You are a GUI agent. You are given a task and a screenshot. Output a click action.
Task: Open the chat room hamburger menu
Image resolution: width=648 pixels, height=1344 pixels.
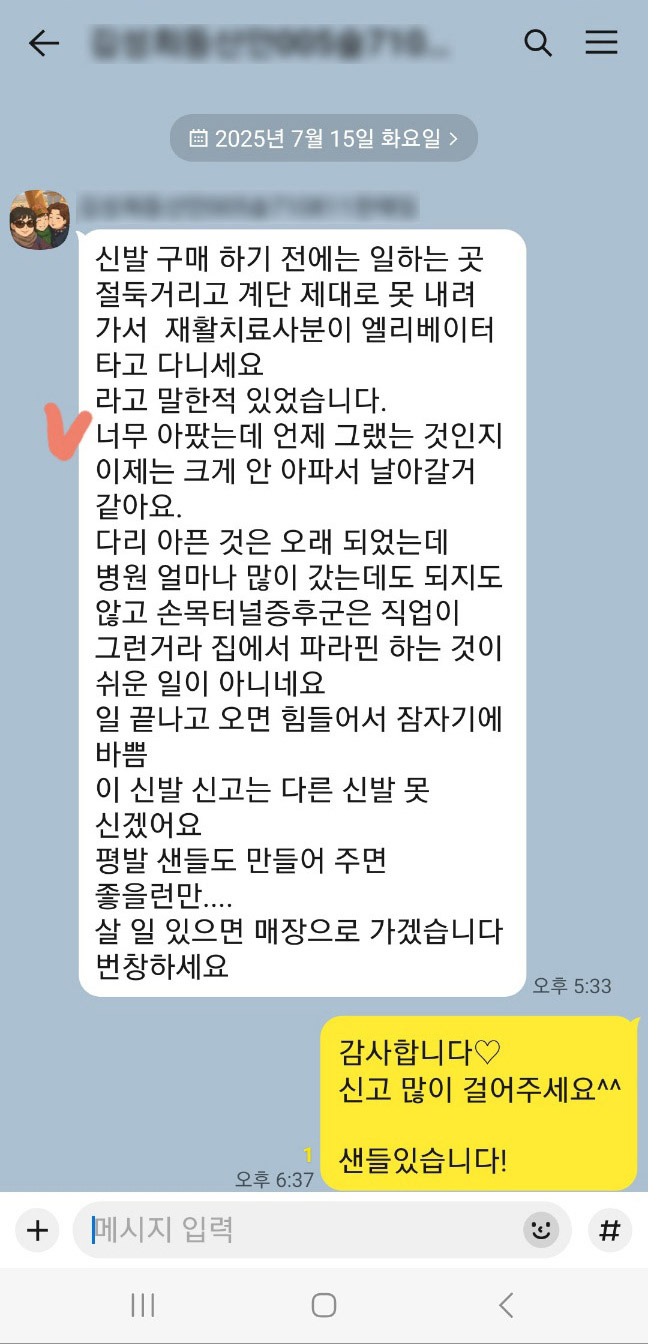(x=602, y=43)
